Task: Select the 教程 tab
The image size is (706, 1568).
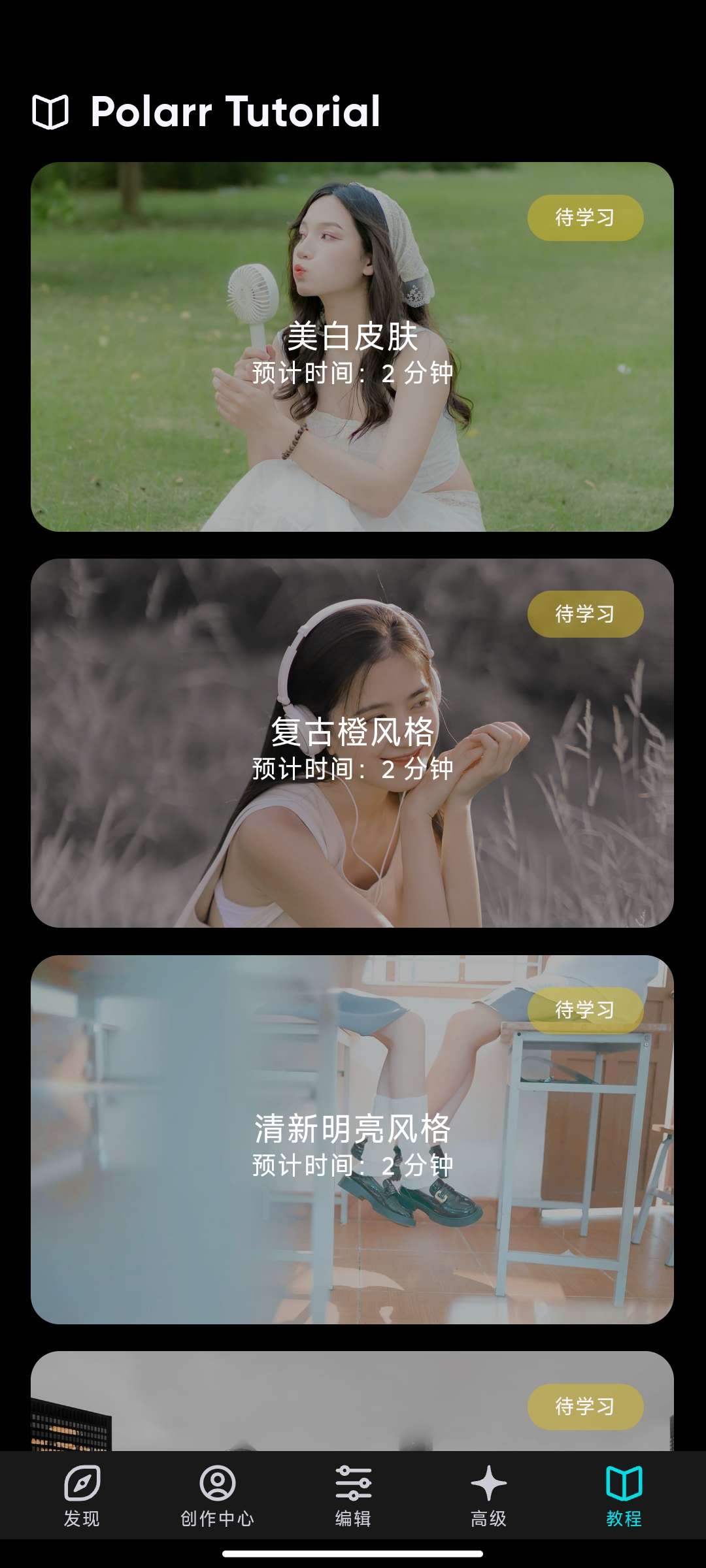Action: (624, 1495)
